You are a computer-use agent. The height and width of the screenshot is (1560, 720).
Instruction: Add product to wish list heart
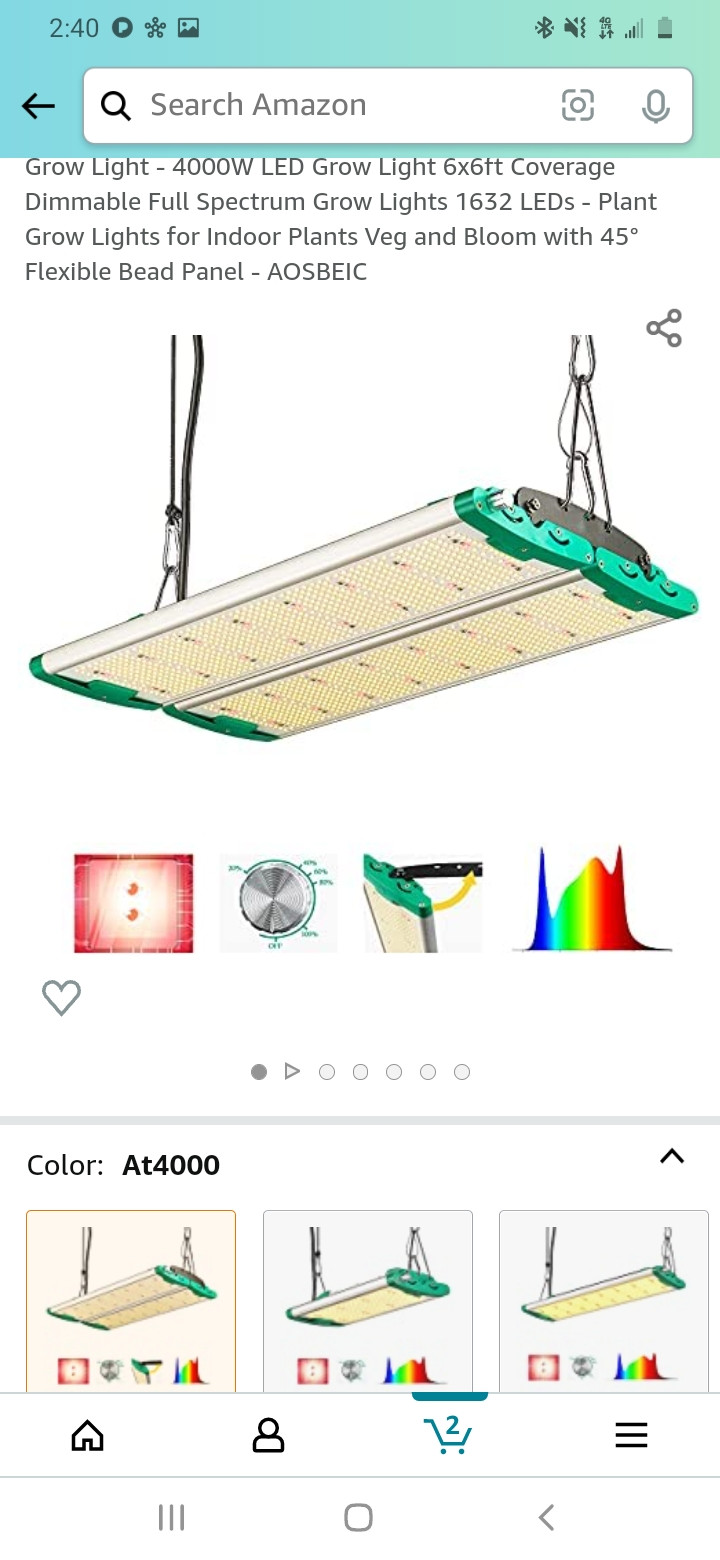coord(61,997)
